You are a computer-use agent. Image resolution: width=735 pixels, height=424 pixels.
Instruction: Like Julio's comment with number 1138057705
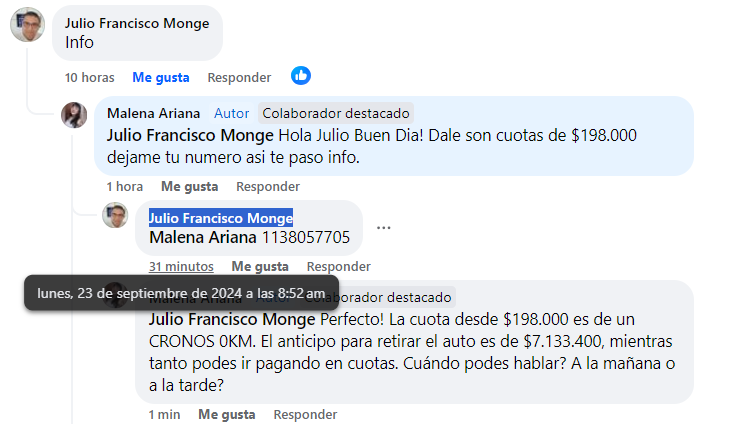pos(259,266)
